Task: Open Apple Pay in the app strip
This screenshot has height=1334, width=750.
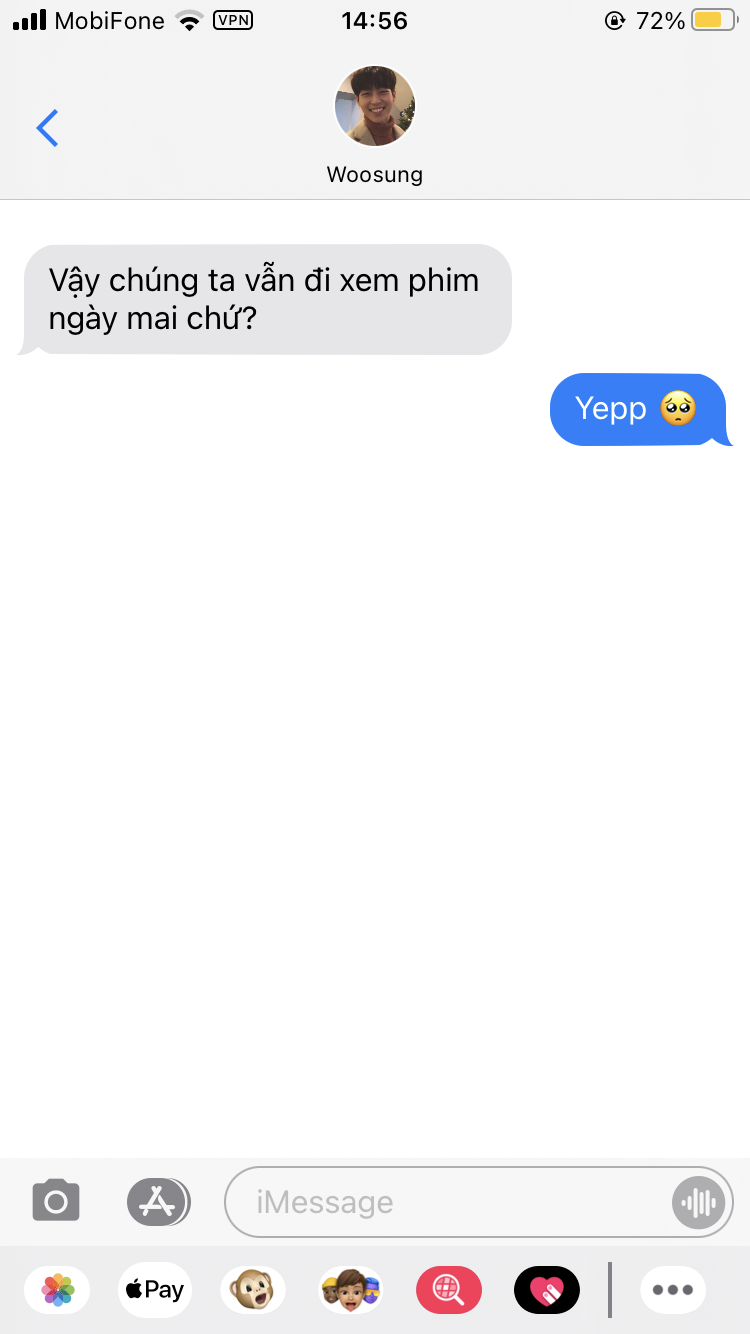Action: click(x=155, y=1290)
